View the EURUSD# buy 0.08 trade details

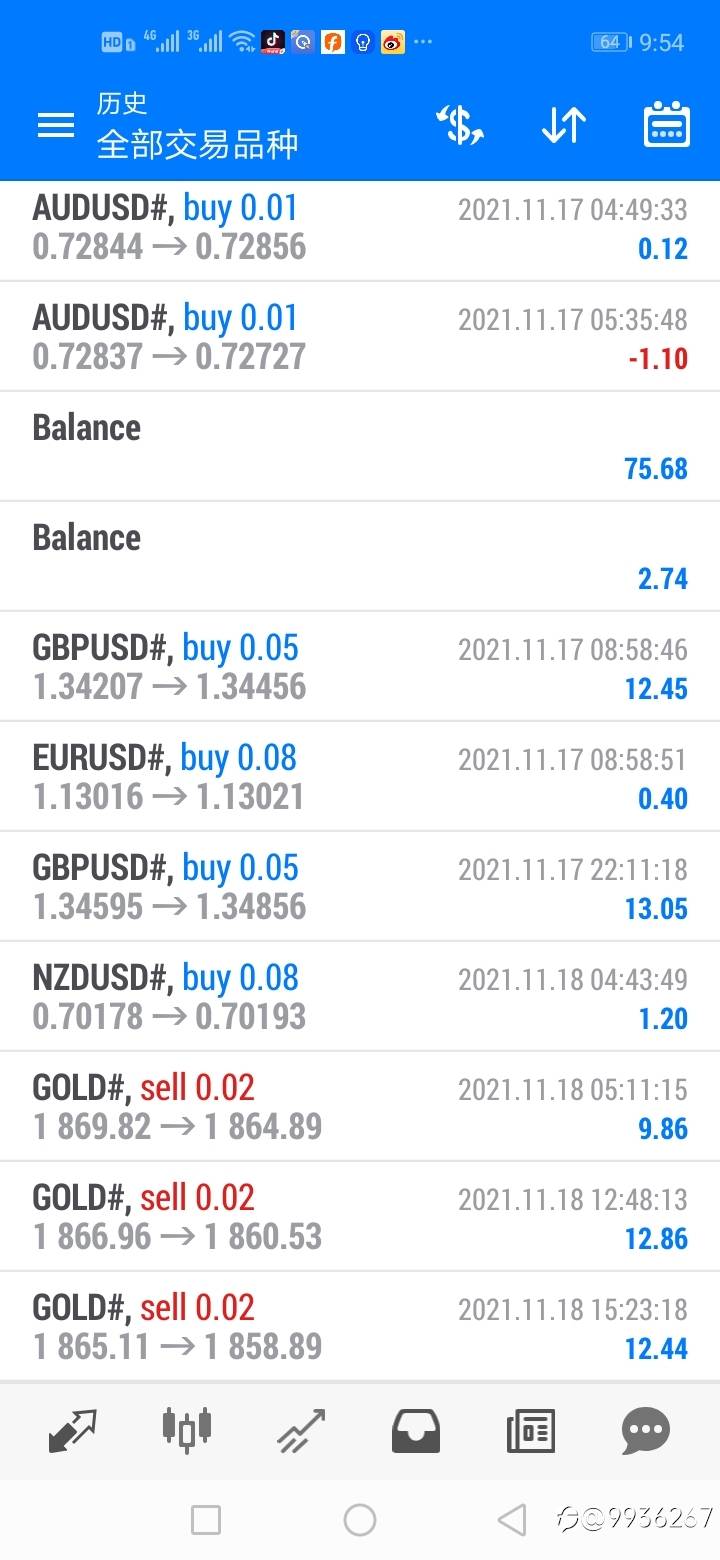click(x=360, y=777)
